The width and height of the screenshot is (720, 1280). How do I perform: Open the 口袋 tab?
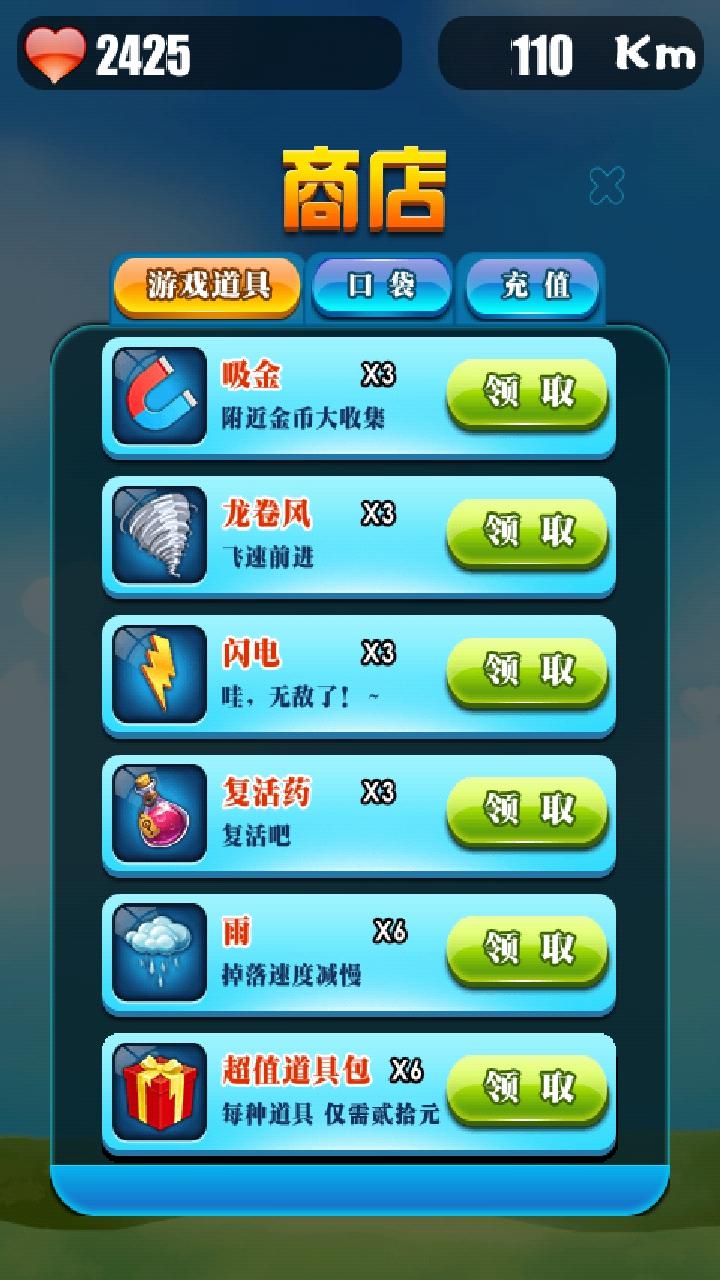(381, 287)
